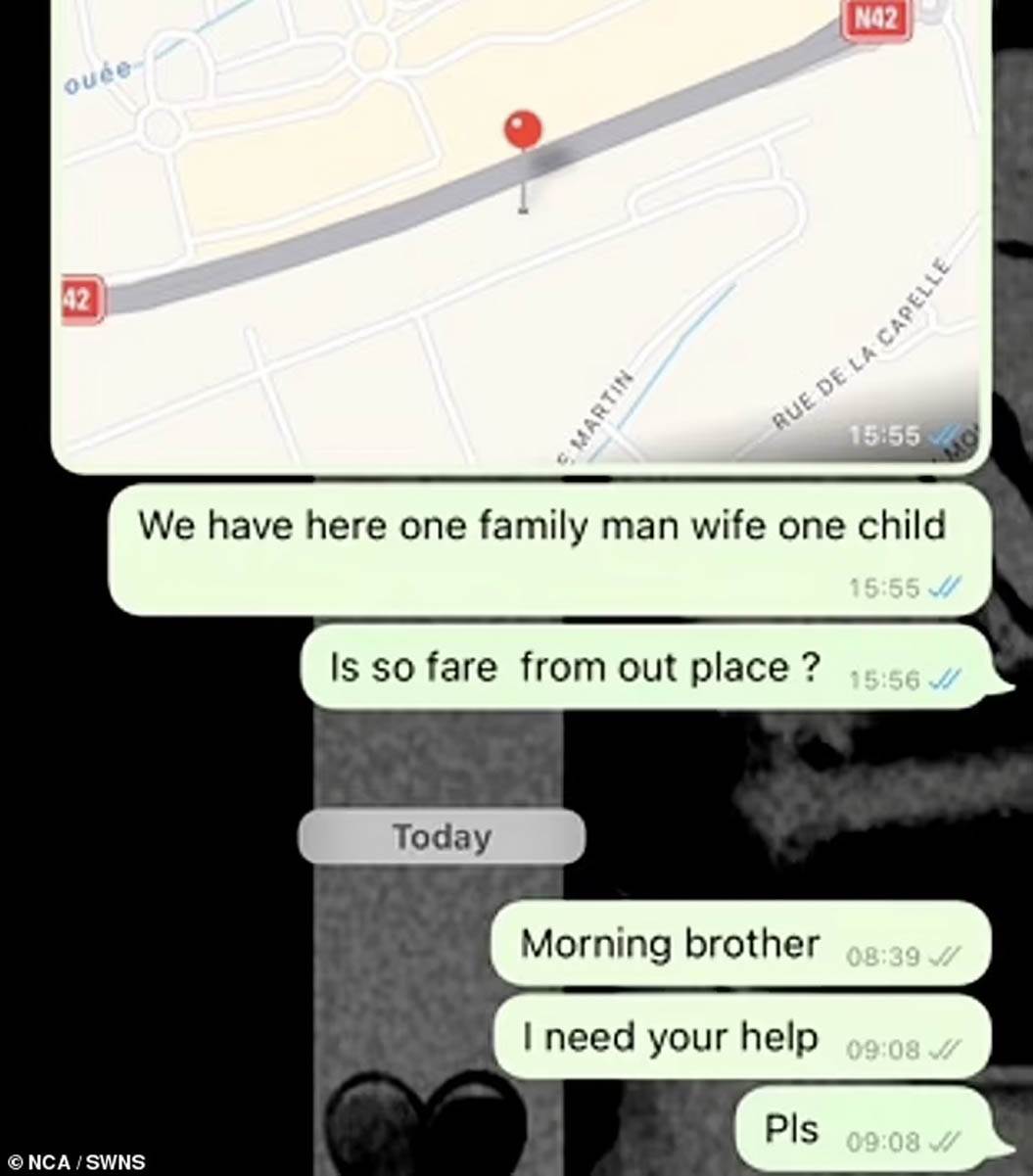Open the shared location map pin
Screen dimensions: 1033x1176
click(x=523, y=132)
